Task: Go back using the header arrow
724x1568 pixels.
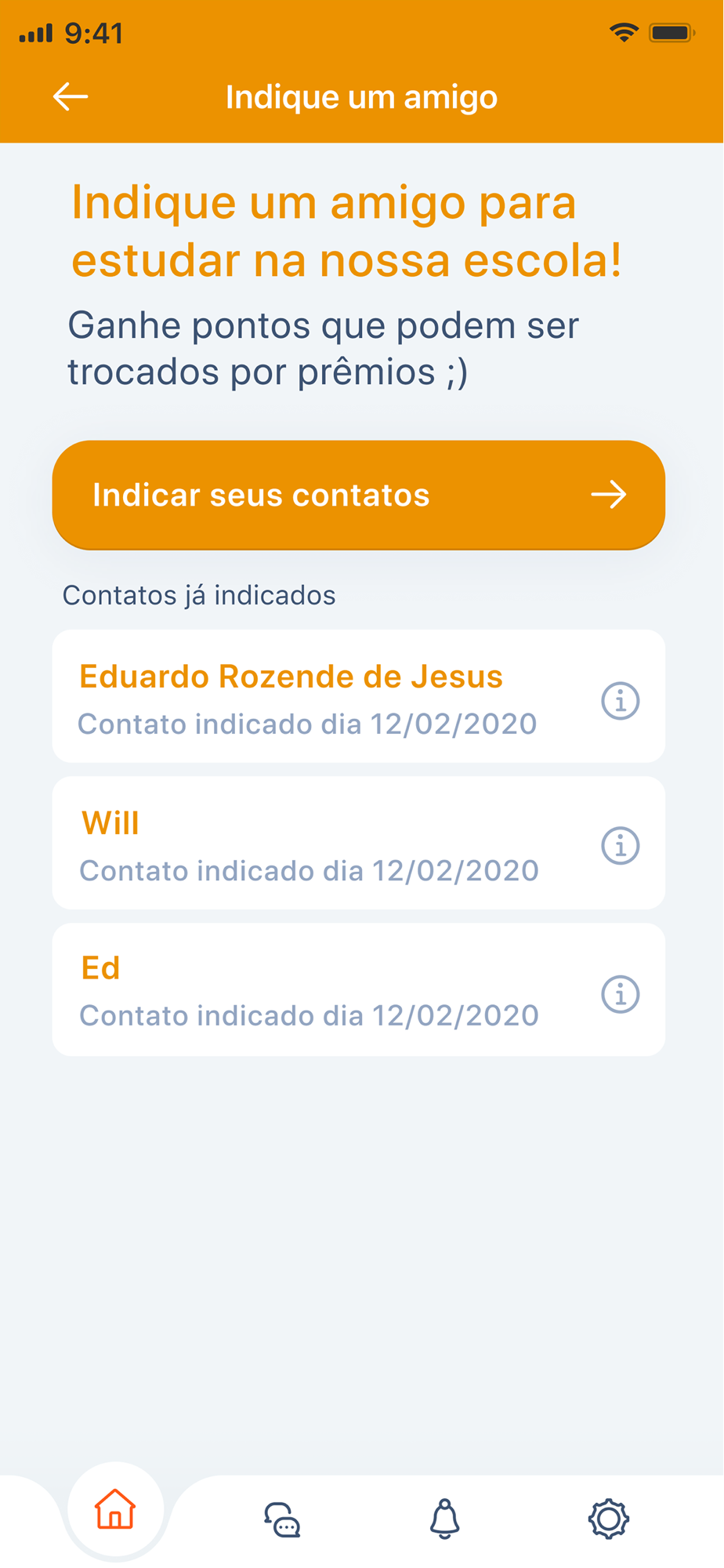Action: coord(71,97)
